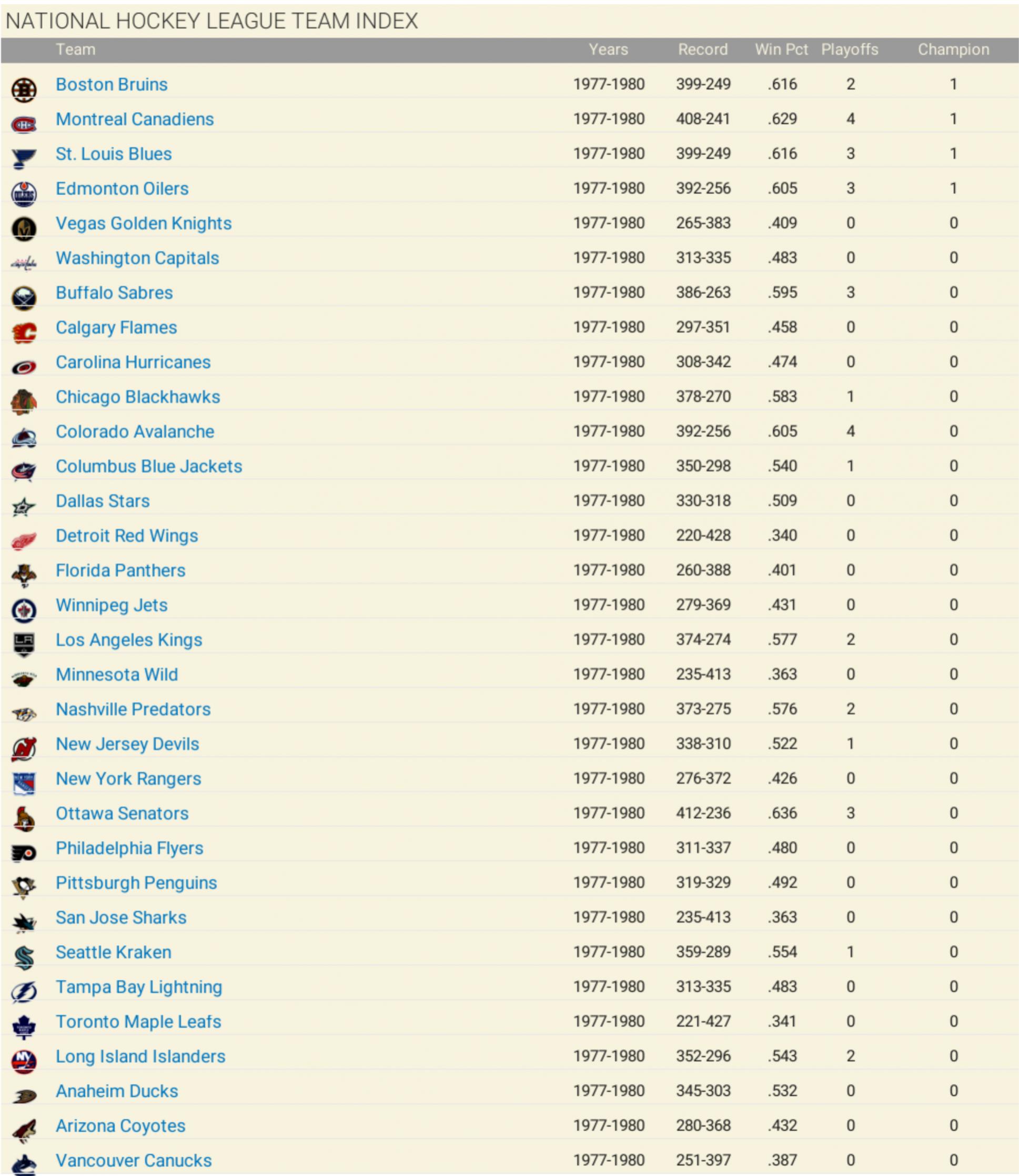View the Detroit Red Wings page

[x=127, y=535]
